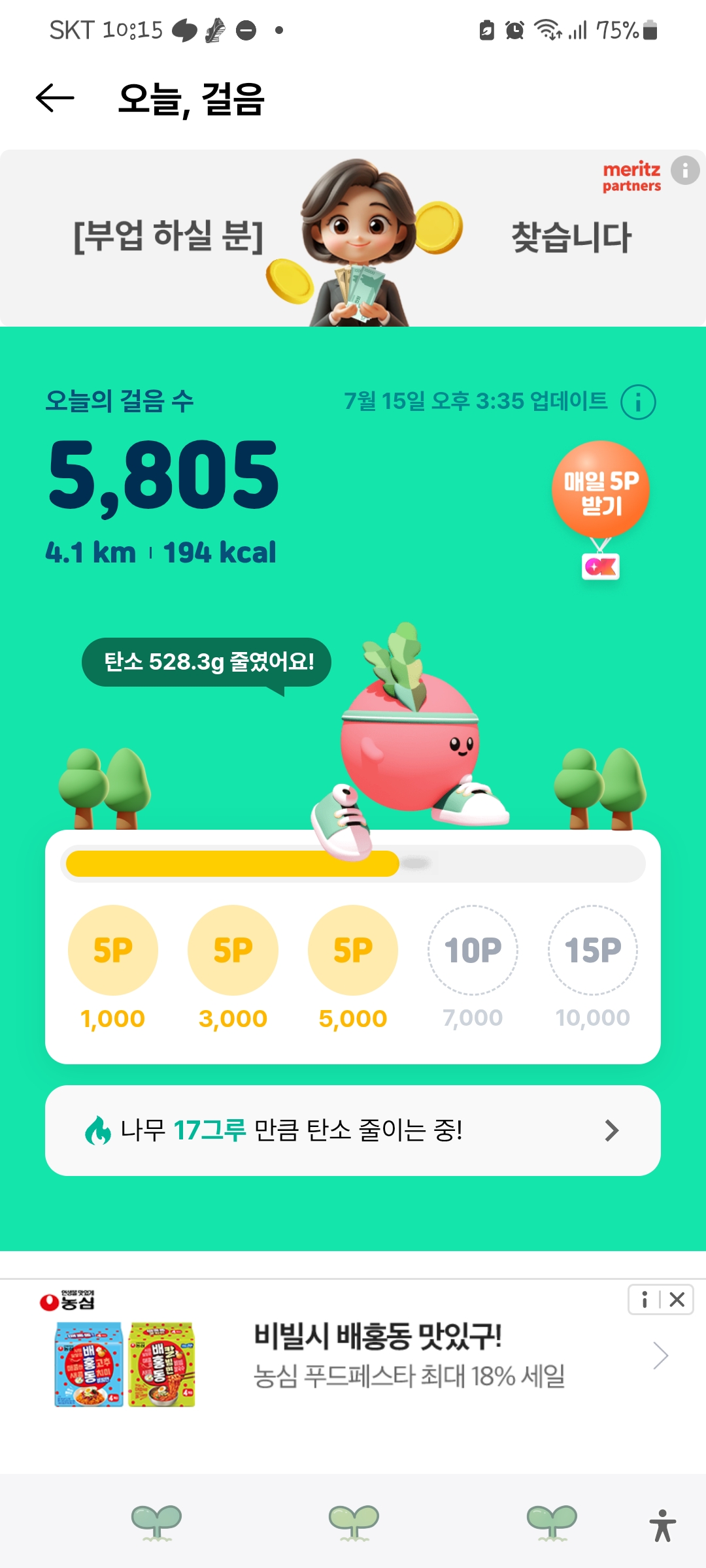Viewport: 706px width, 1568px height.
Task: Close the 농심 advertisement
Action: tap(677, 1299)
